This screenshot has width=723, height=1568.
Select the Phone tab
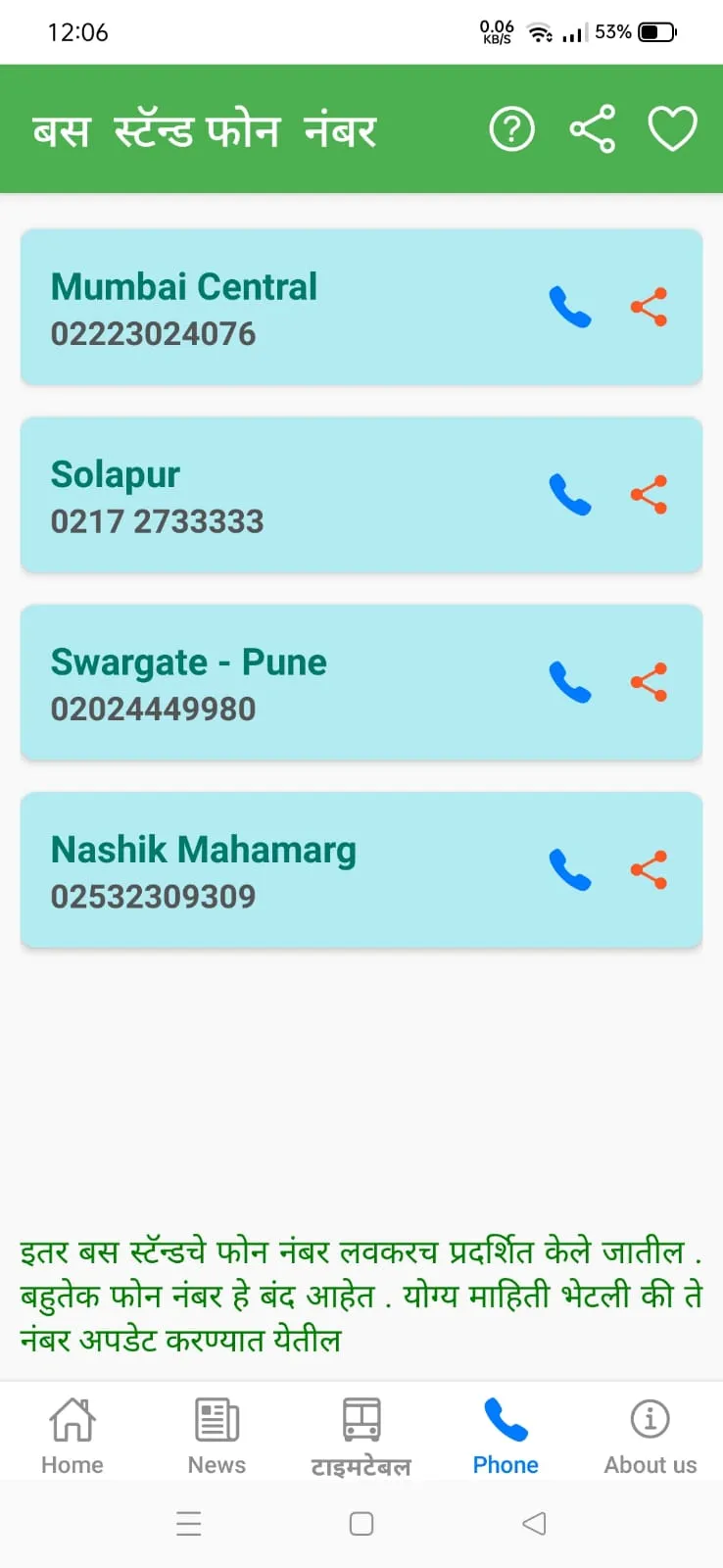pyautogui.click(x=505, y=1434)
